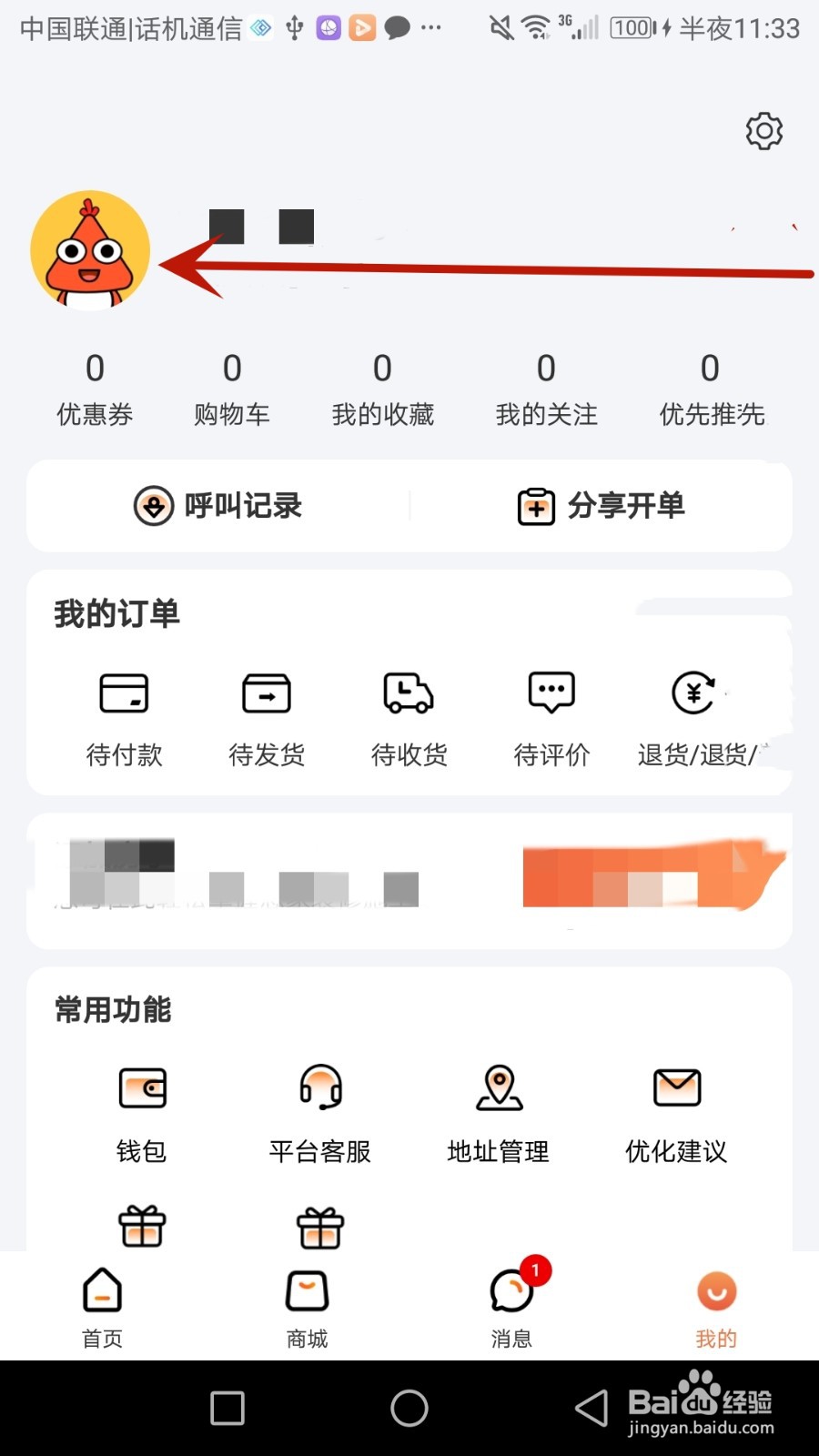This screenshot has width=819, height=1456.
Task: Switch to the 首页 home tab
Action: tap(101, 1306)
